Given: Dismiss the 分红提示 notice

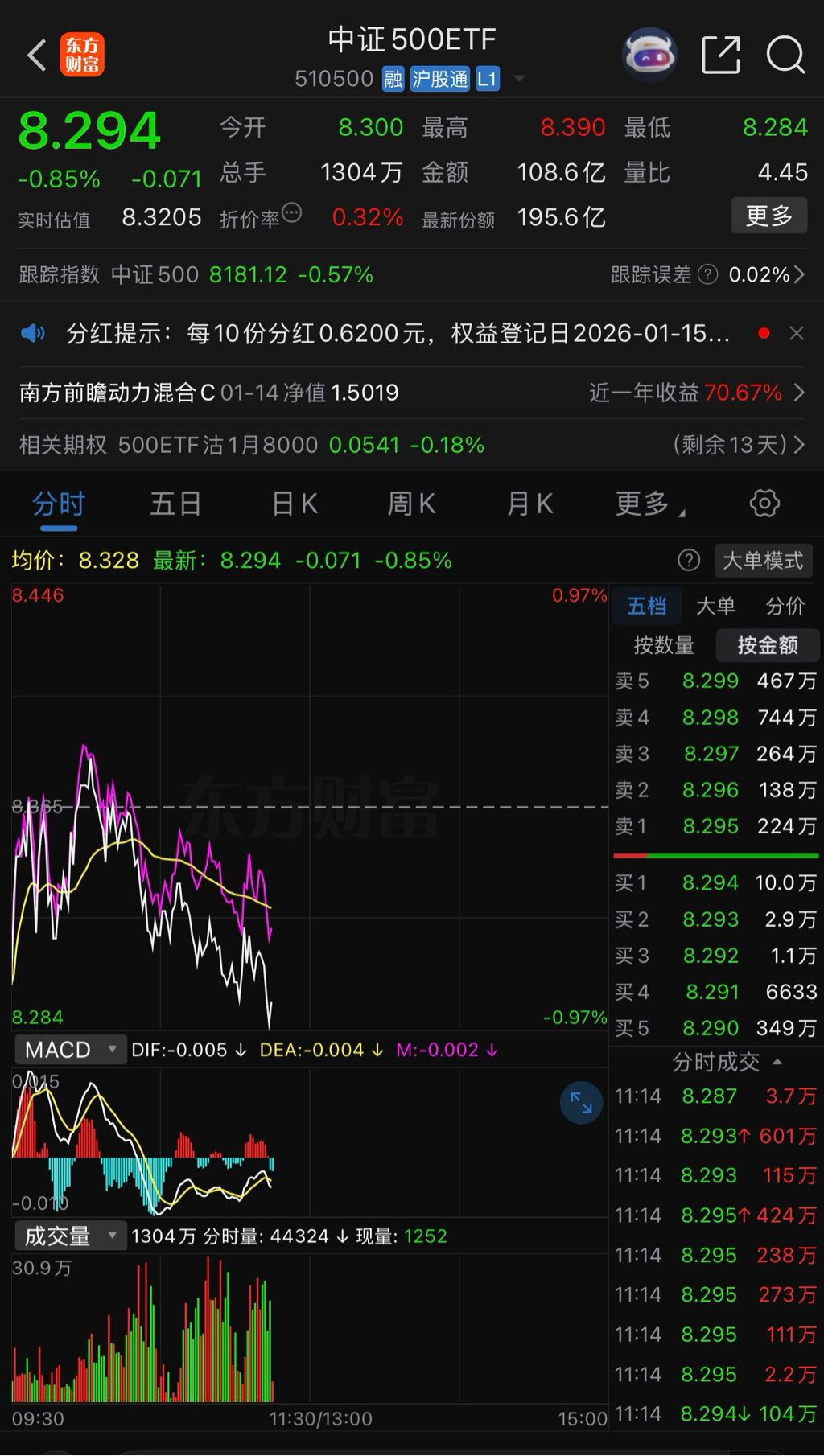Looking at the screenshot, I should pos(797,333).
